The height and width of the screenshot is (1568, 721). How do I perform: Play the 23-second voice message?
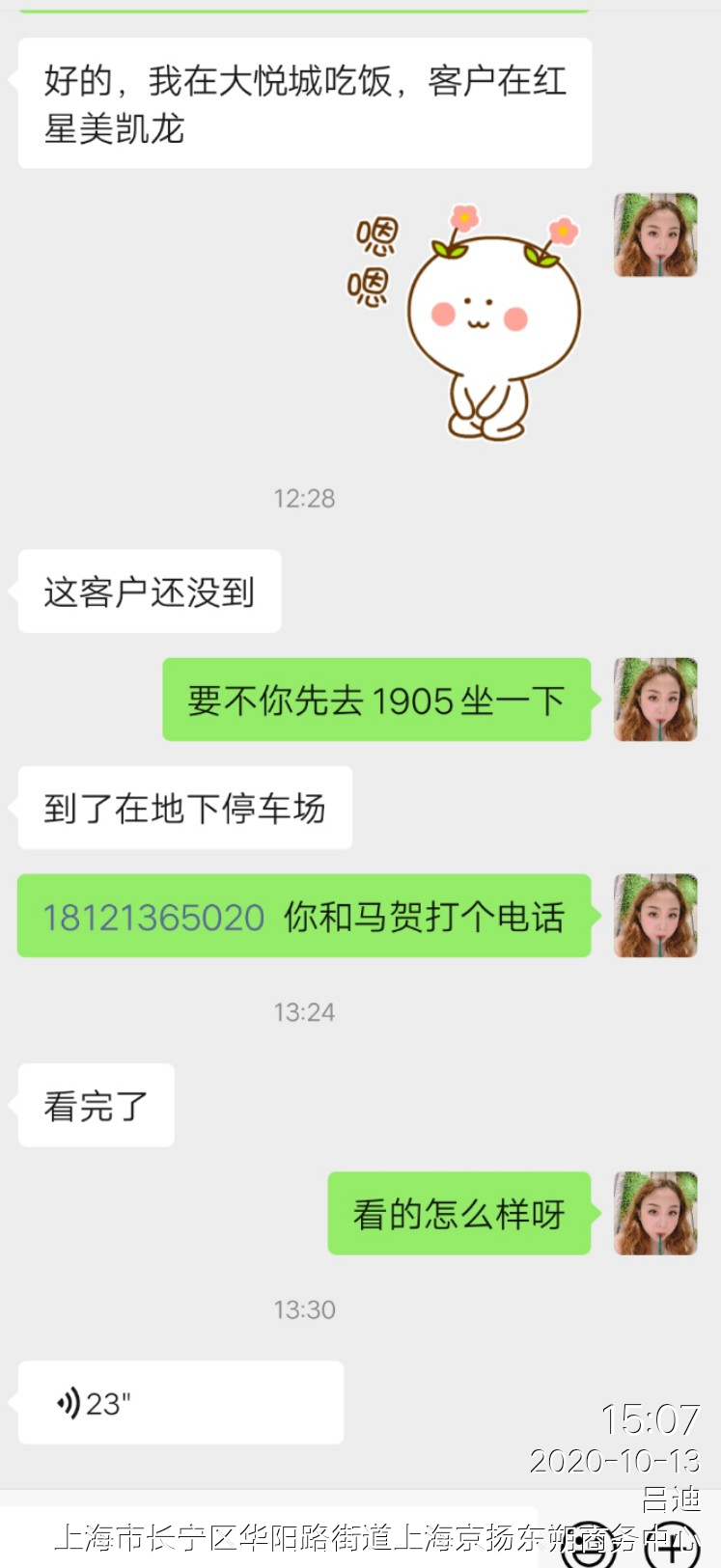point(180,1402)
